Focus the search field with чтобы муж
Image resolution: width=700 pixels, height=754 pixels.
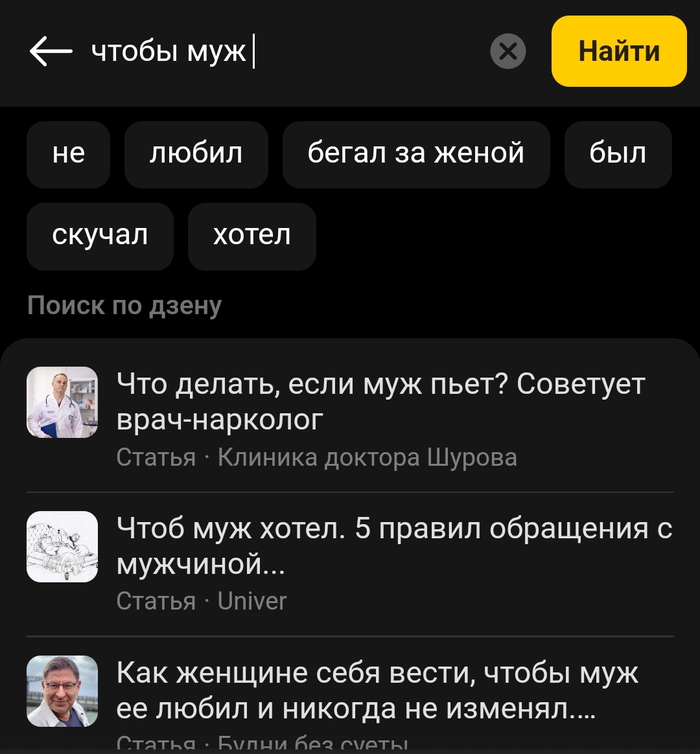(x=280, y=51)
